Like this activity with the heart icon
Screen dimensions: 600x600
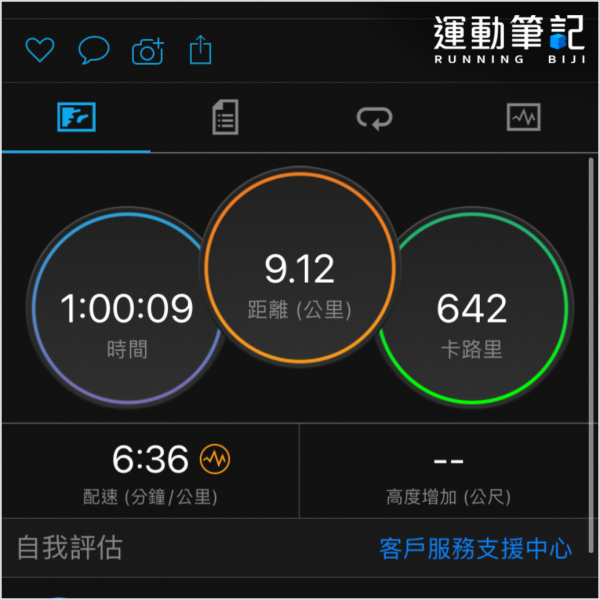[39, 50]
